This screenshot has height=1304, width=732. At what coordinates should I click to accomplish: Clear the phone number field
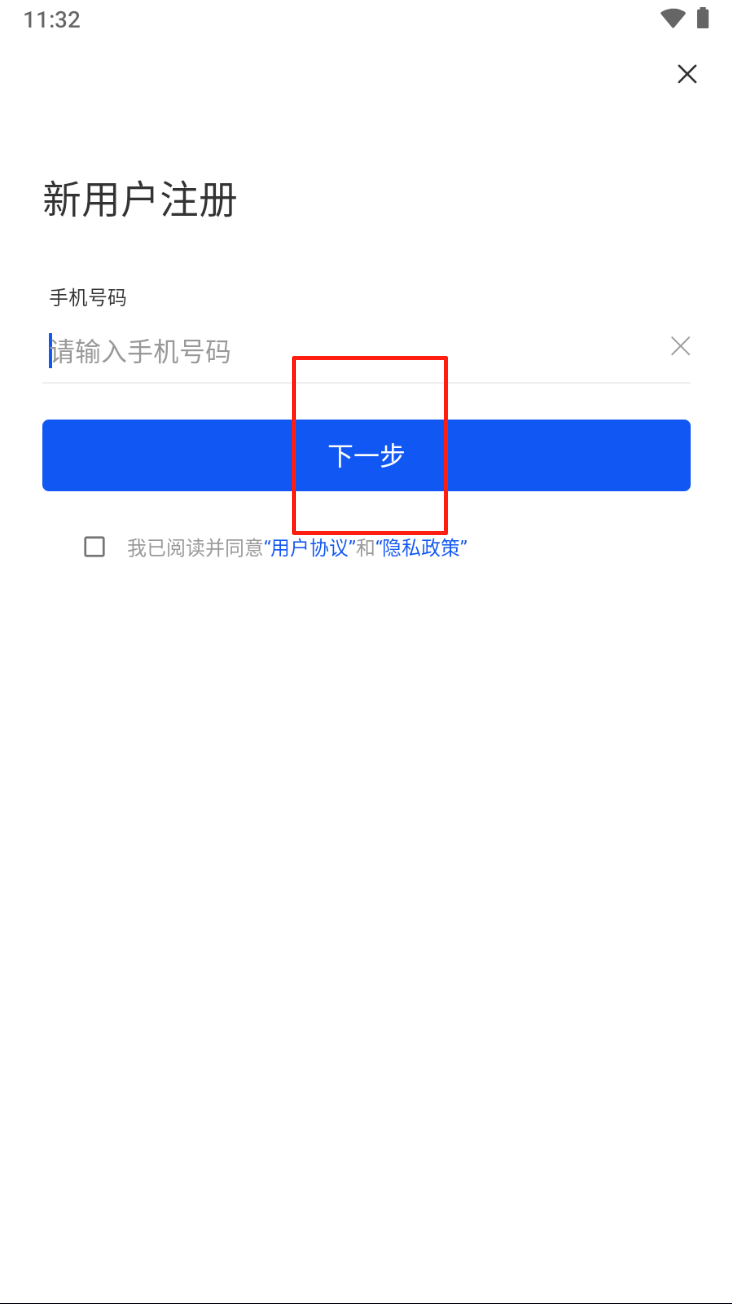point(680,347)
